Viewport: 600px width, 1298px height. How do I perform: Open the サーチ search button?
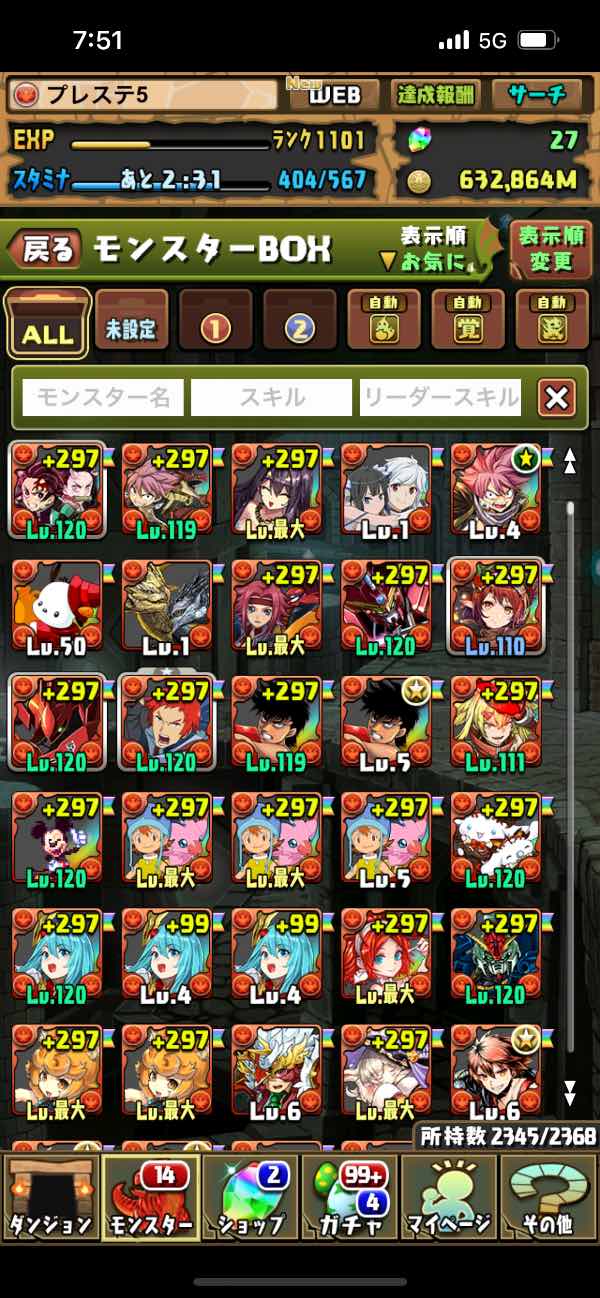[x=537, y=96]
